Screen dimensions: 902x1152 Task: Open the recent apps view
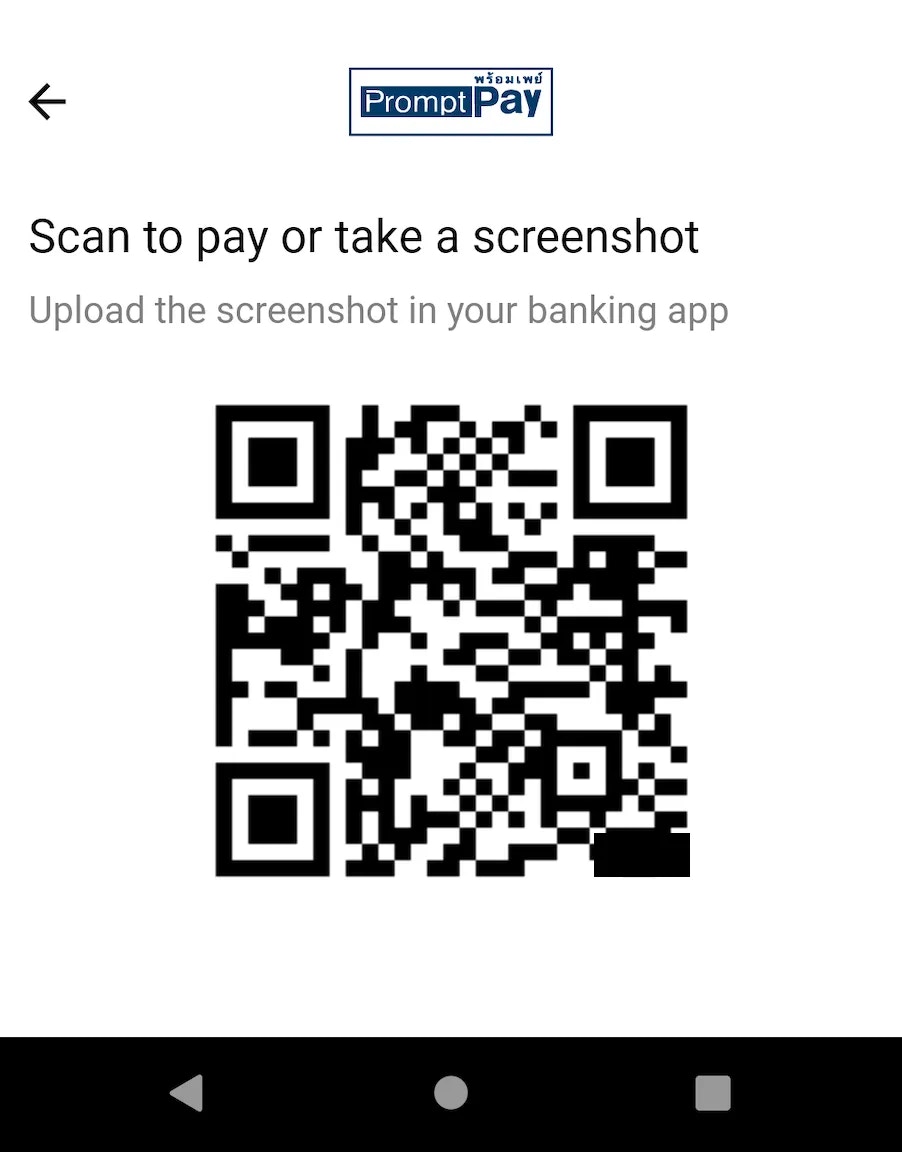coord(713,1093)
